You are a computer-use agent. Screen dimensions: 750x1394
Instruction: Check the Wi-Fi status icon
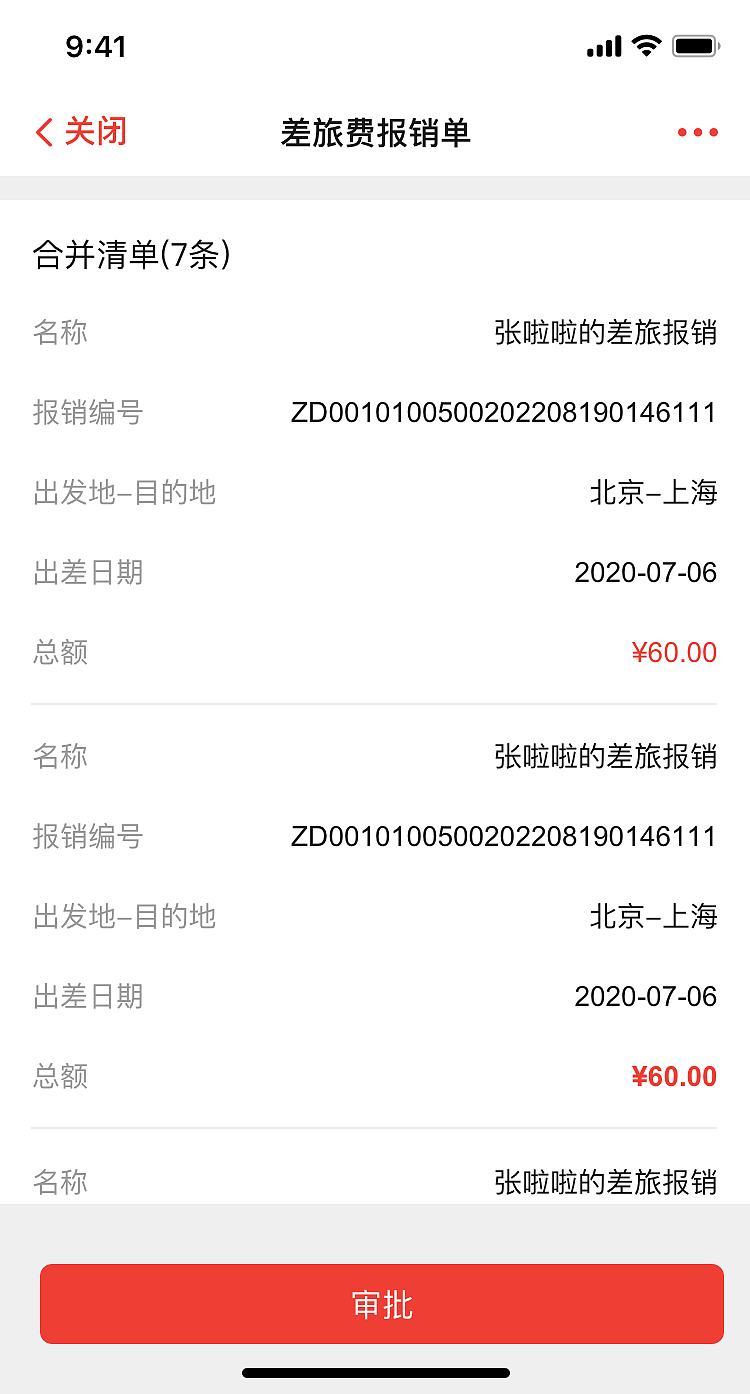646,44
